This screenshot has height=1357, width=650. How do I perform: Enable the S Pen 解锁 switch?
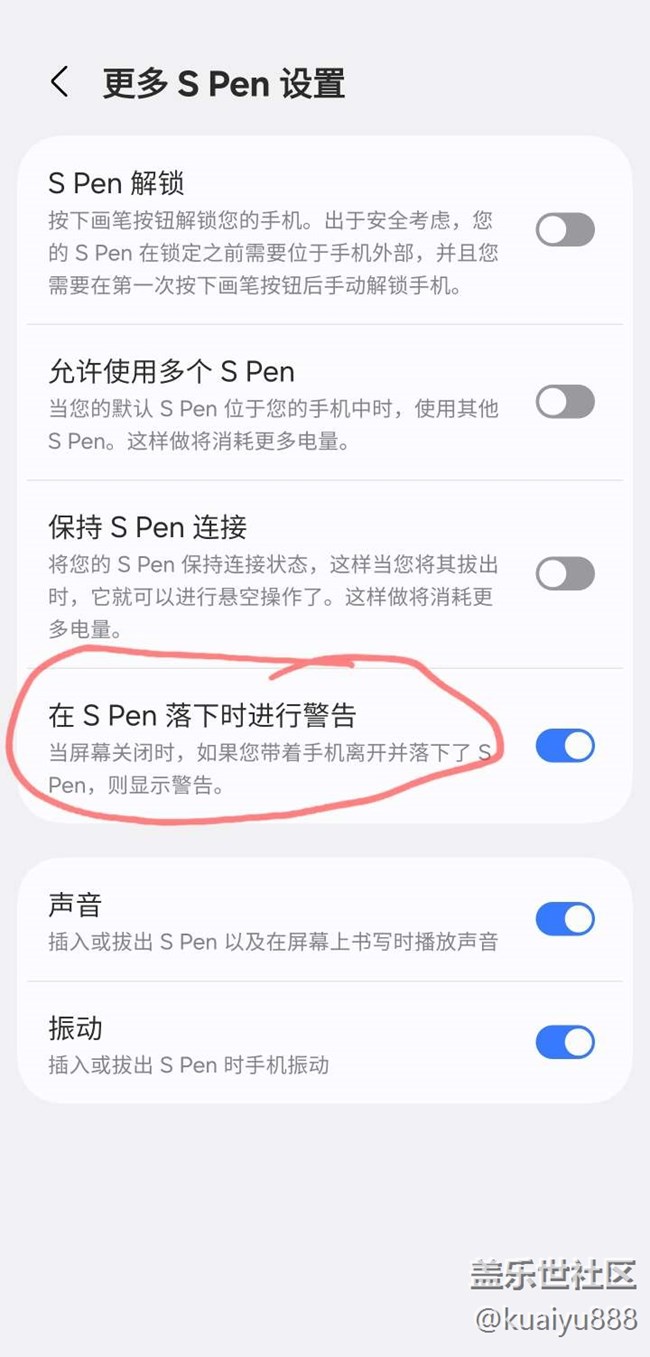(x=565, y=230)
